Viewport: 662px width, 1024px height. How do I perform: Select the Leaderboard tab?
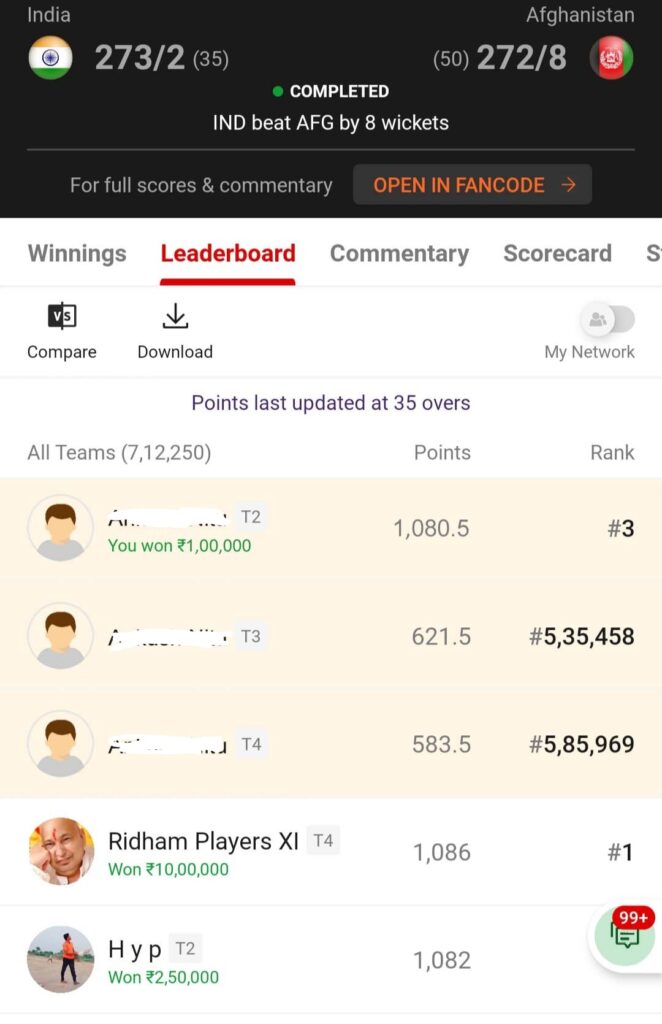(228, 253)
